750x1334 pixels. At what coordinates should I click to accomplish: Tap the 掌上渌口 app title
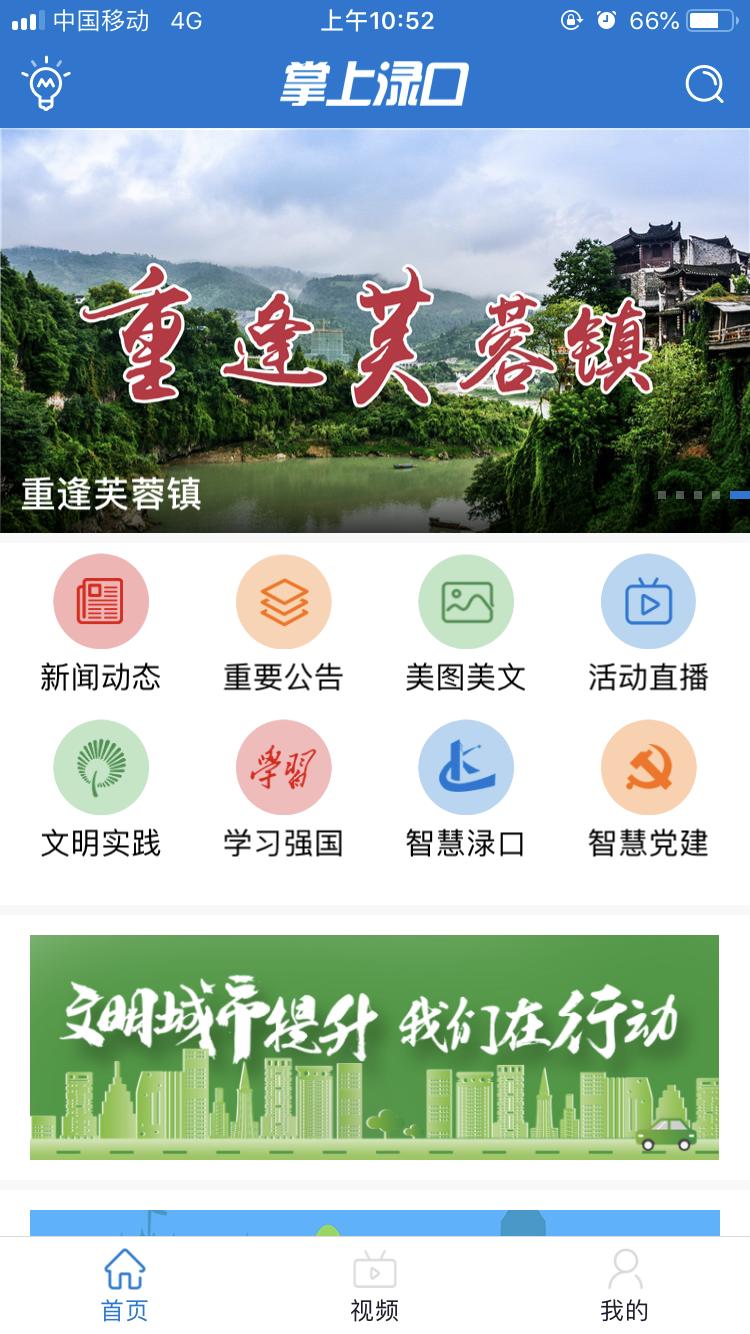(x=375, y=85)
